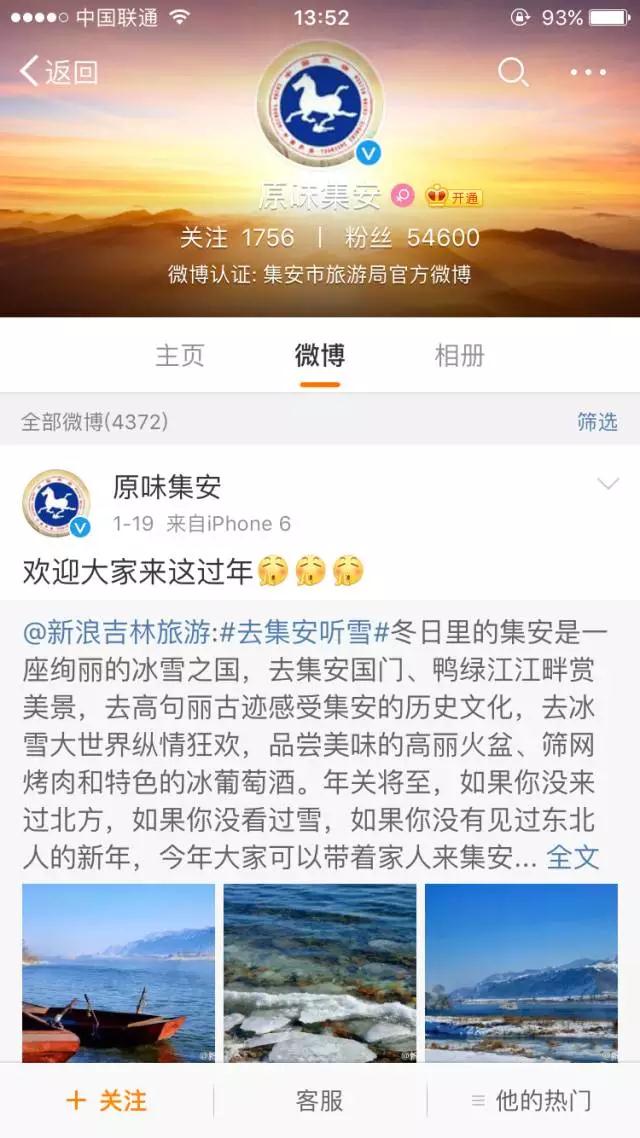Image resolution: width=640 pixels, height=1138 pixels.
Task: Open the 粉丝 54600 followers list
Action: (x=412, y=238)
